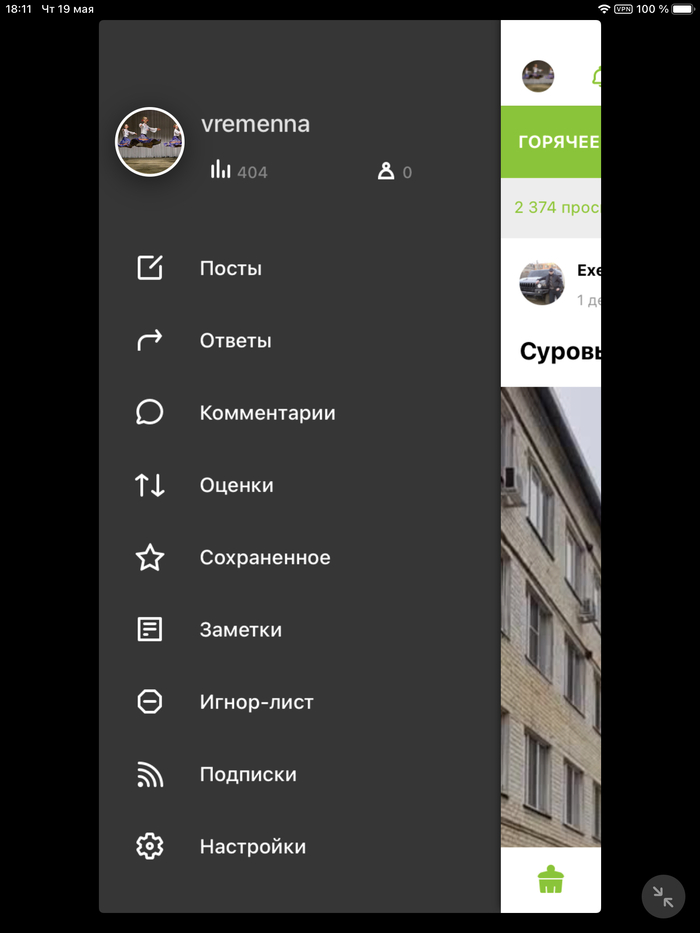Image resolution: width=700 pixels, height=933 pixels.
Task: Open the Оценки list
Action: [236, 485]
